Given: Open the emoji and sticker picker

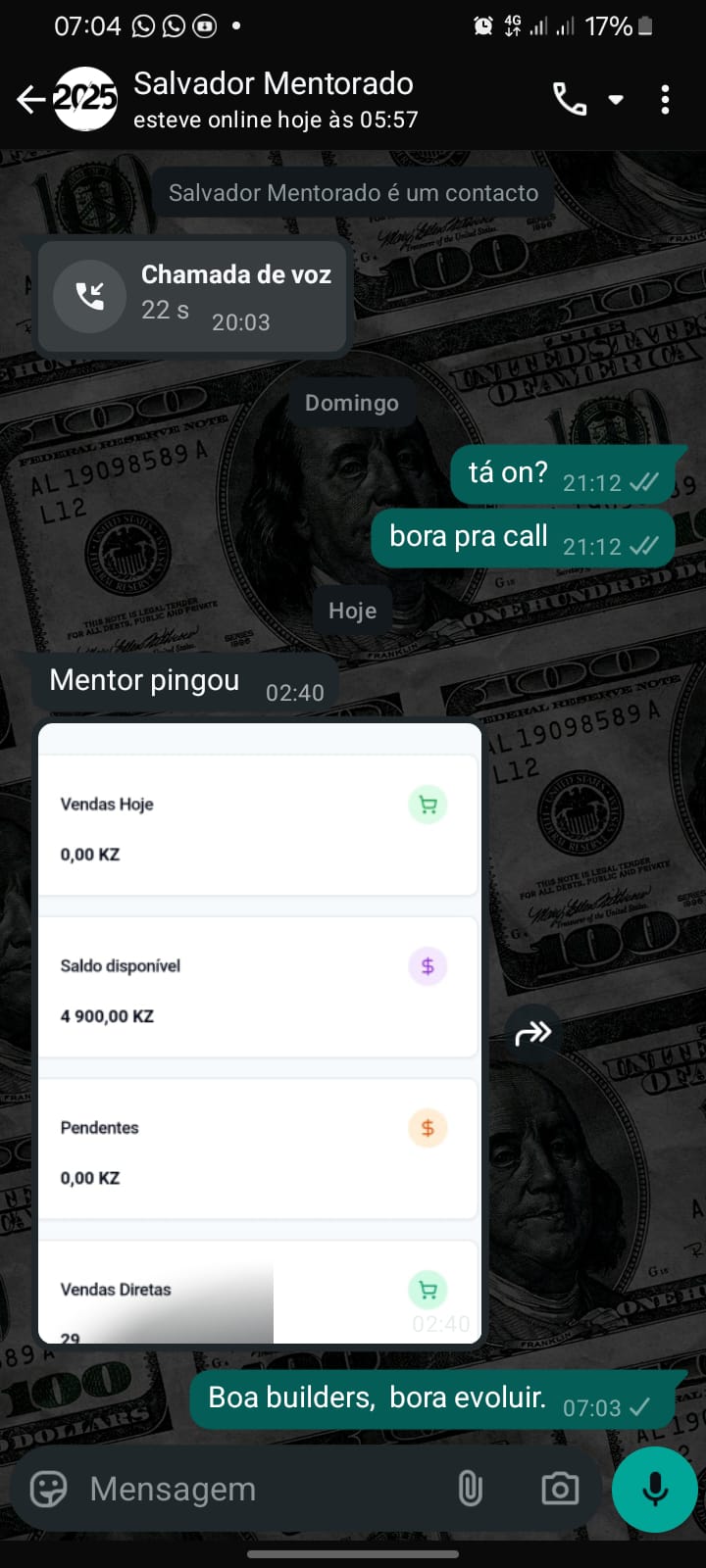Looking at the screenshot, I should (x=48, y=1490).
